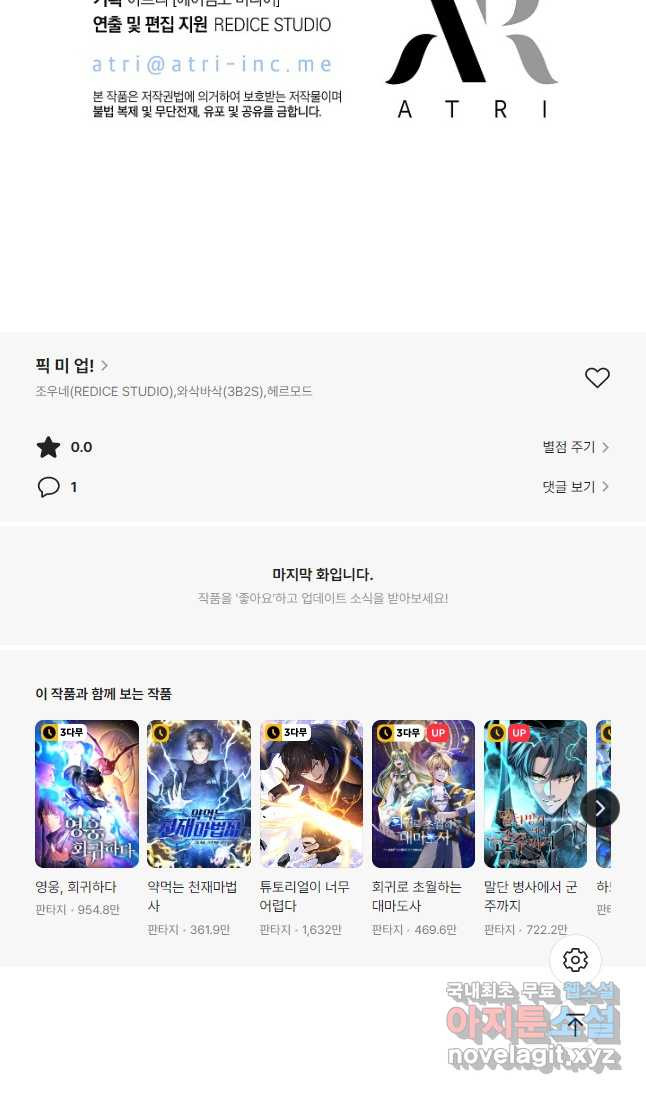Open 댓글 보기 to view comments

[575, 487]
